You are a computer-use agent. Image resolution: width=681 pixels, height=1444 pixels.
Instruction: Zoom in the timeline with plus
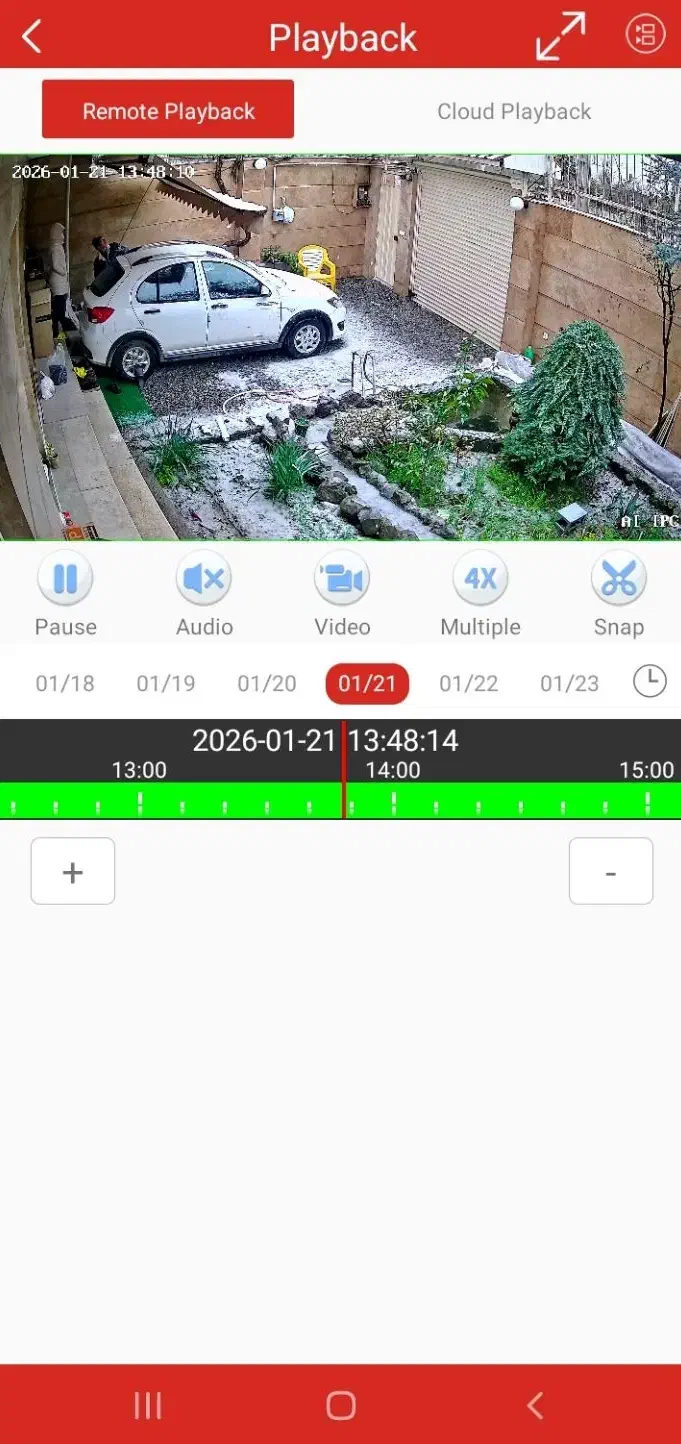tap(73, 871)
